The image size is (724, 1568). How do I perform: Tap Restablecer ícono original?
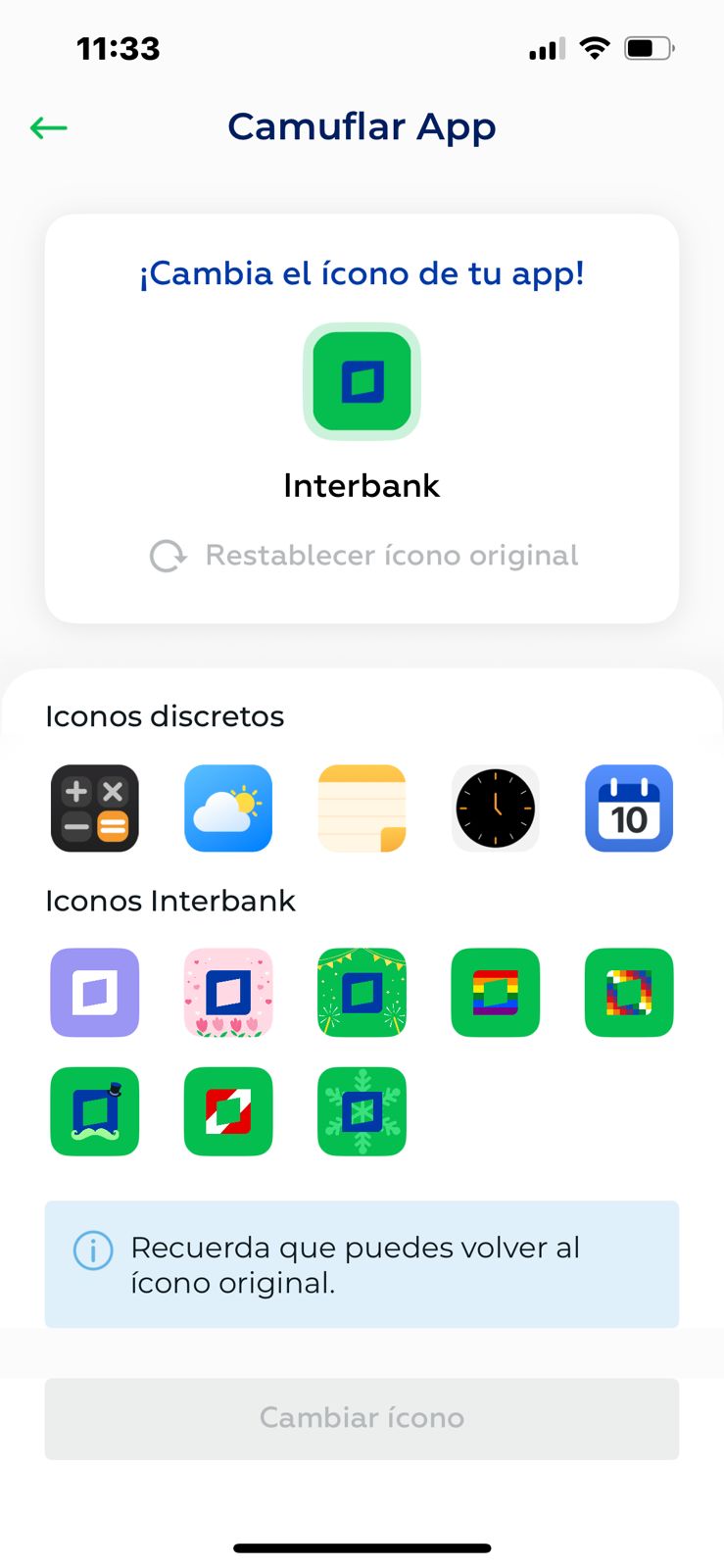pyautogui.click(x=363, y=556)
